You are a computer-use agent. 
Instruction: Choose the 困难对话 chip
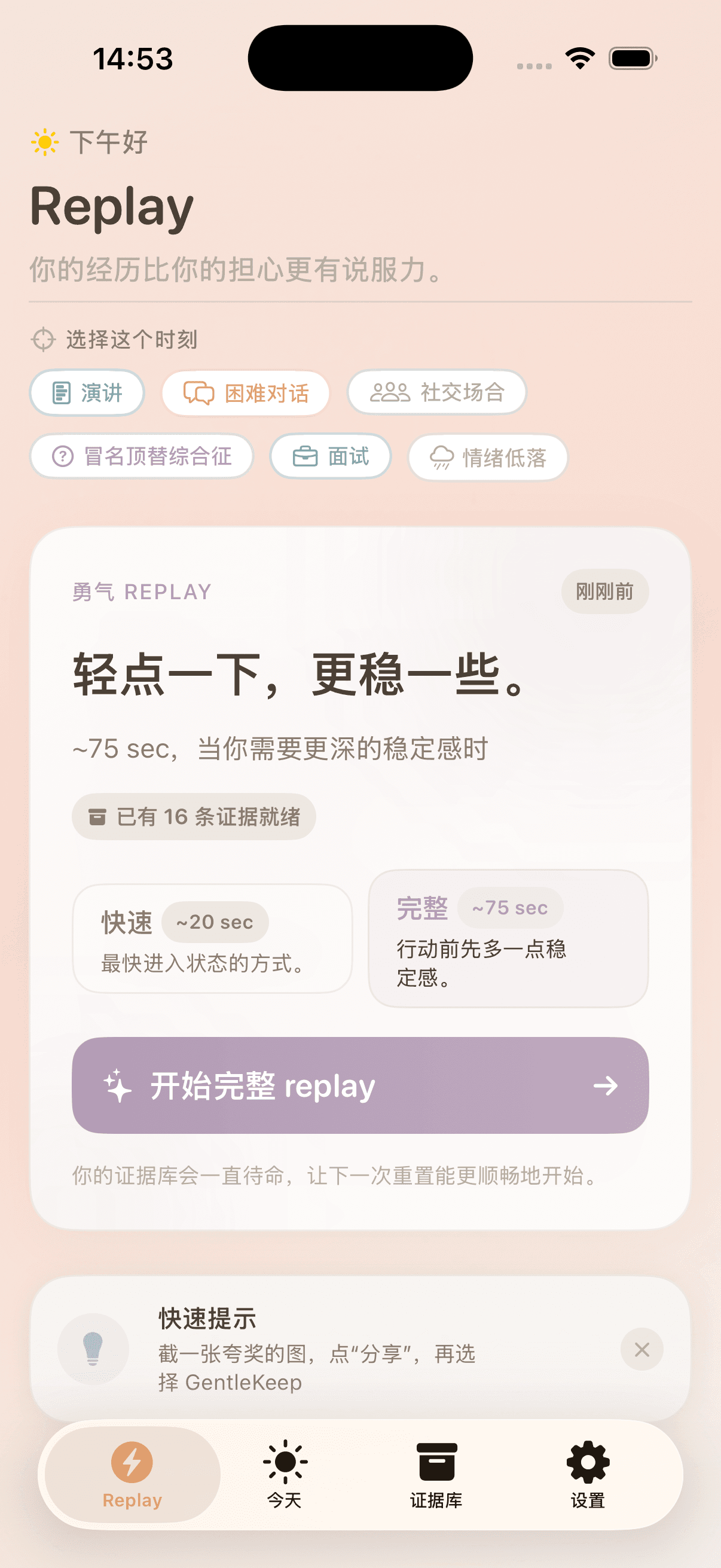246,393
